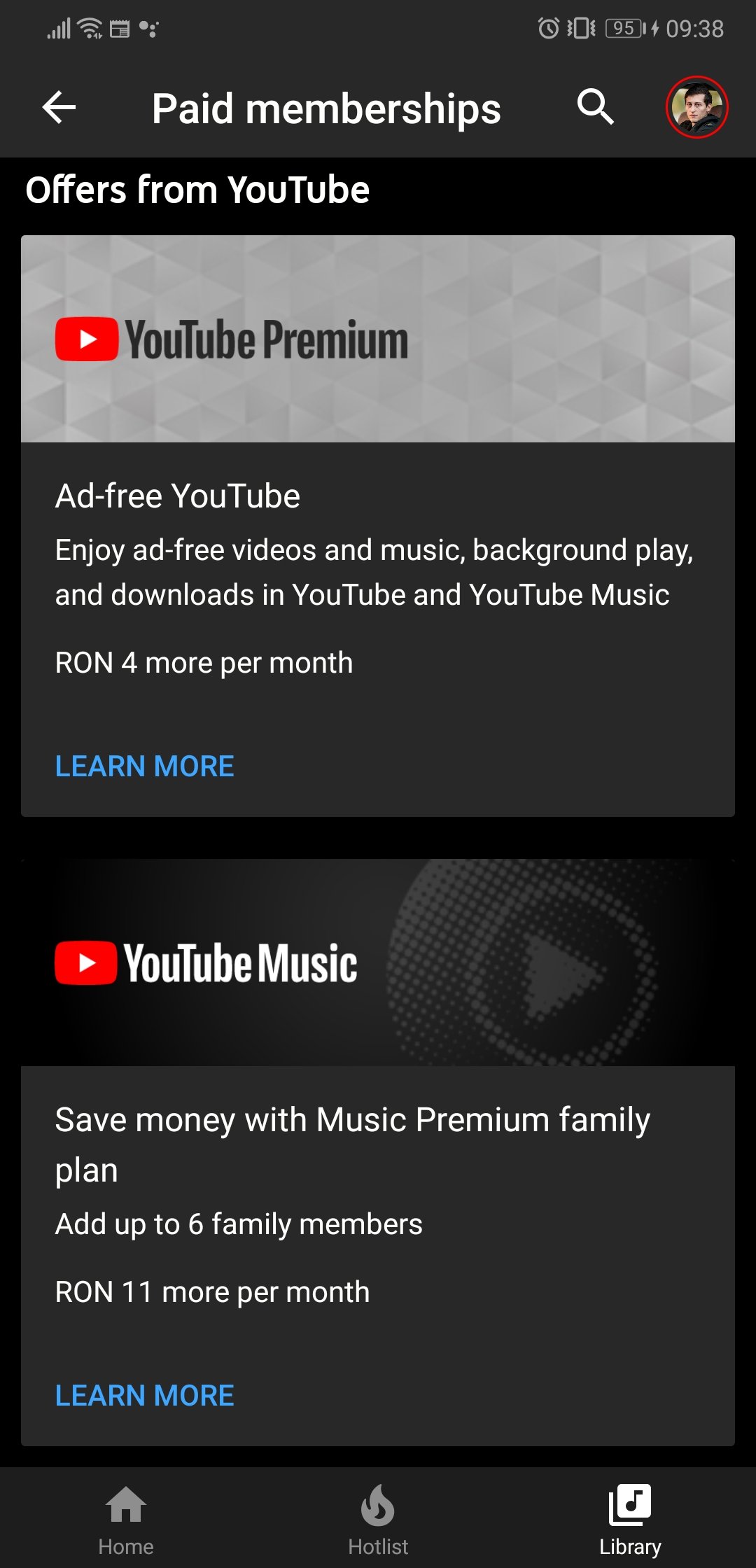This screenshot has height=1568, width=756.
Task: Tap Learn More under Ad-free YouTube
Action: tap(144, 766)
